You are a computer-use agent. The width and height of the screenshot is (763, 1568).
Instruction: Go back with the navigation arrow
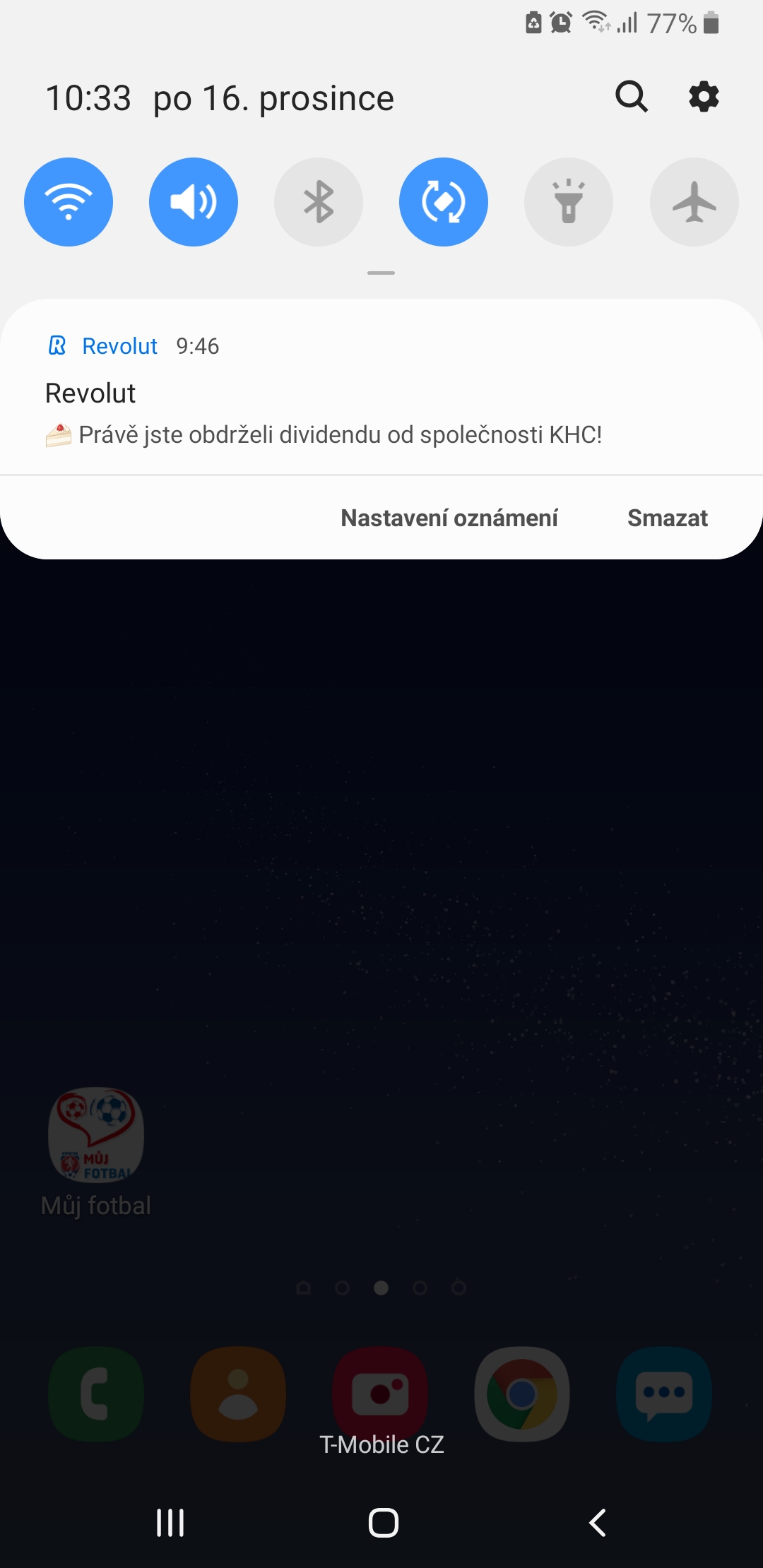click(597, 1523)
